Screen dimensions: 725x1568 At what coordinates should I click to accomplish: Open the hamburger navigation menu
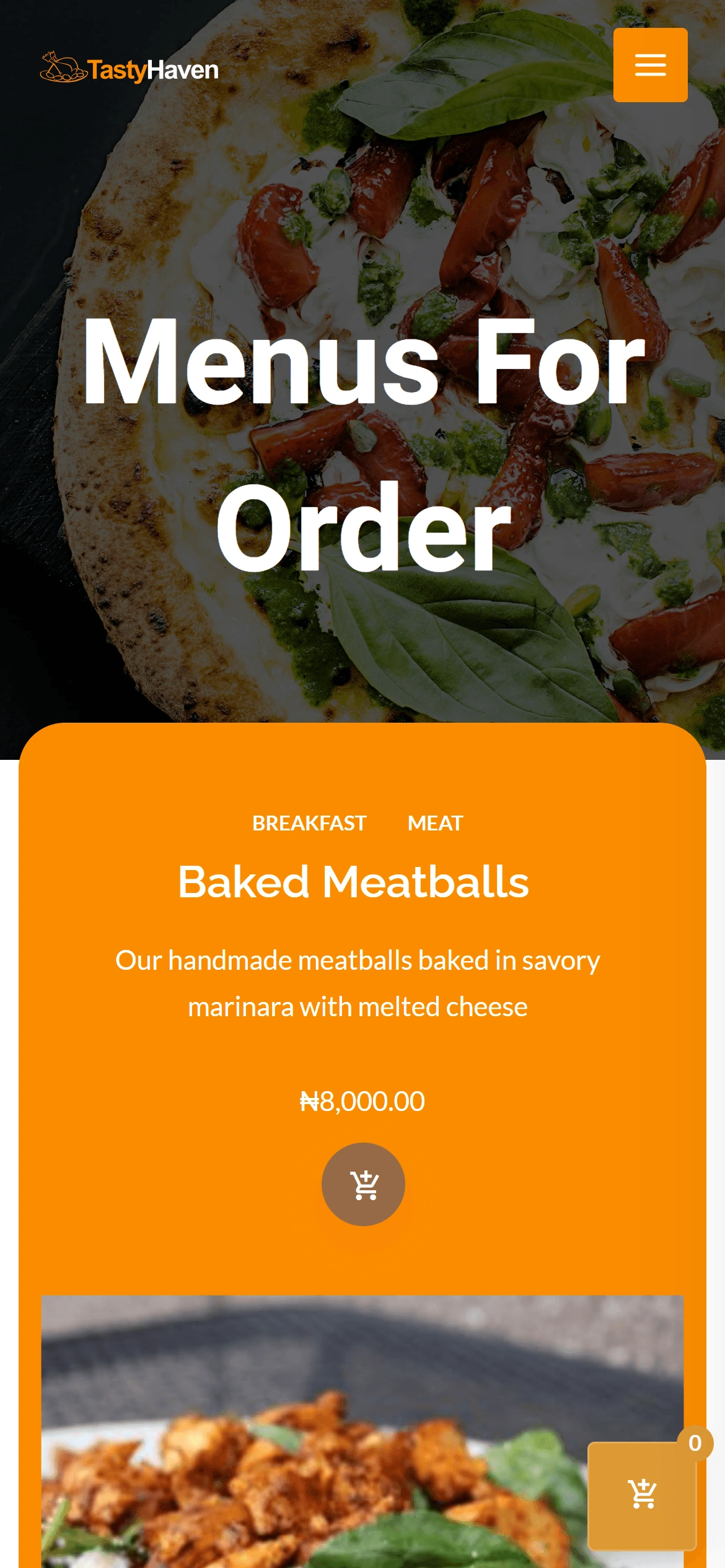coord(650,65)
